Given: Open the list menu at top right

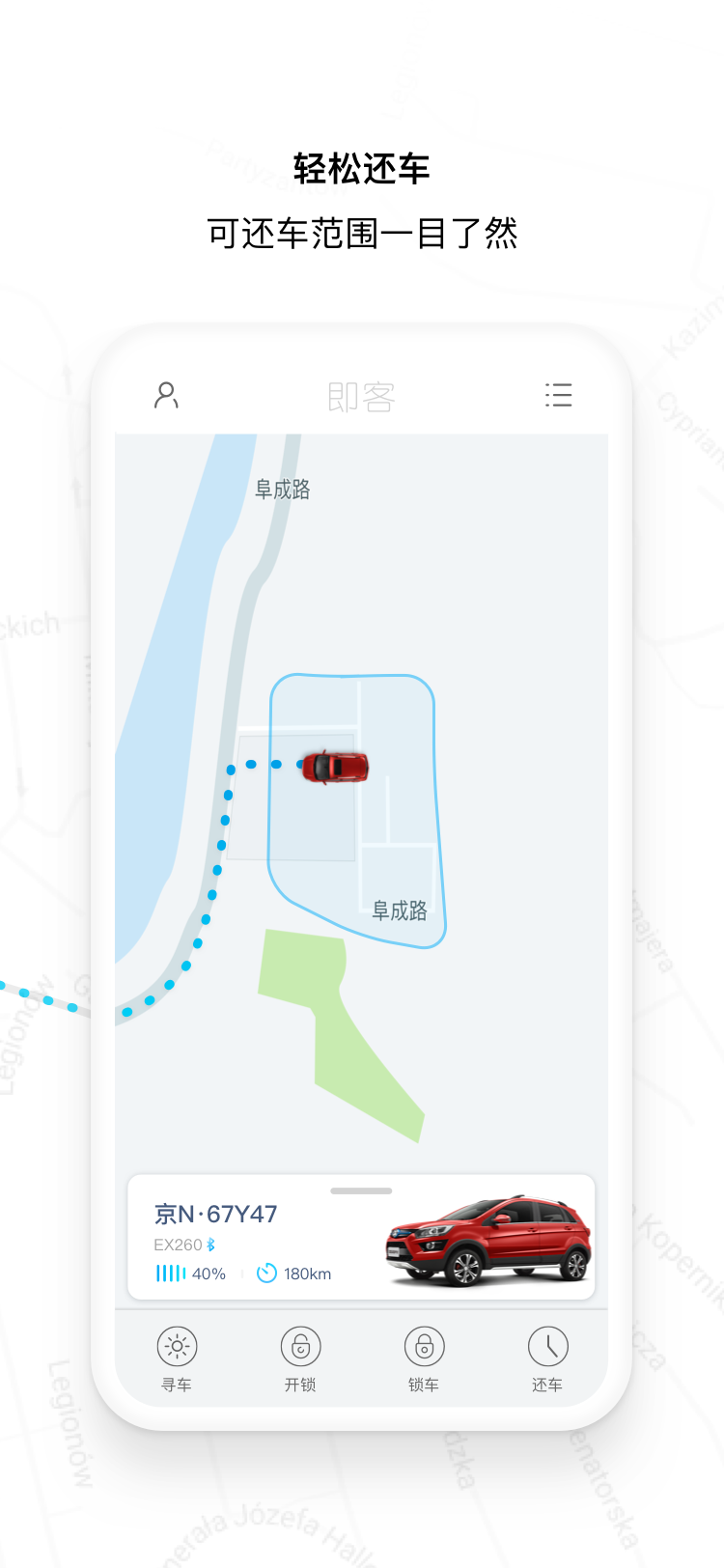Looking at the screenshot, I should 559,395.
